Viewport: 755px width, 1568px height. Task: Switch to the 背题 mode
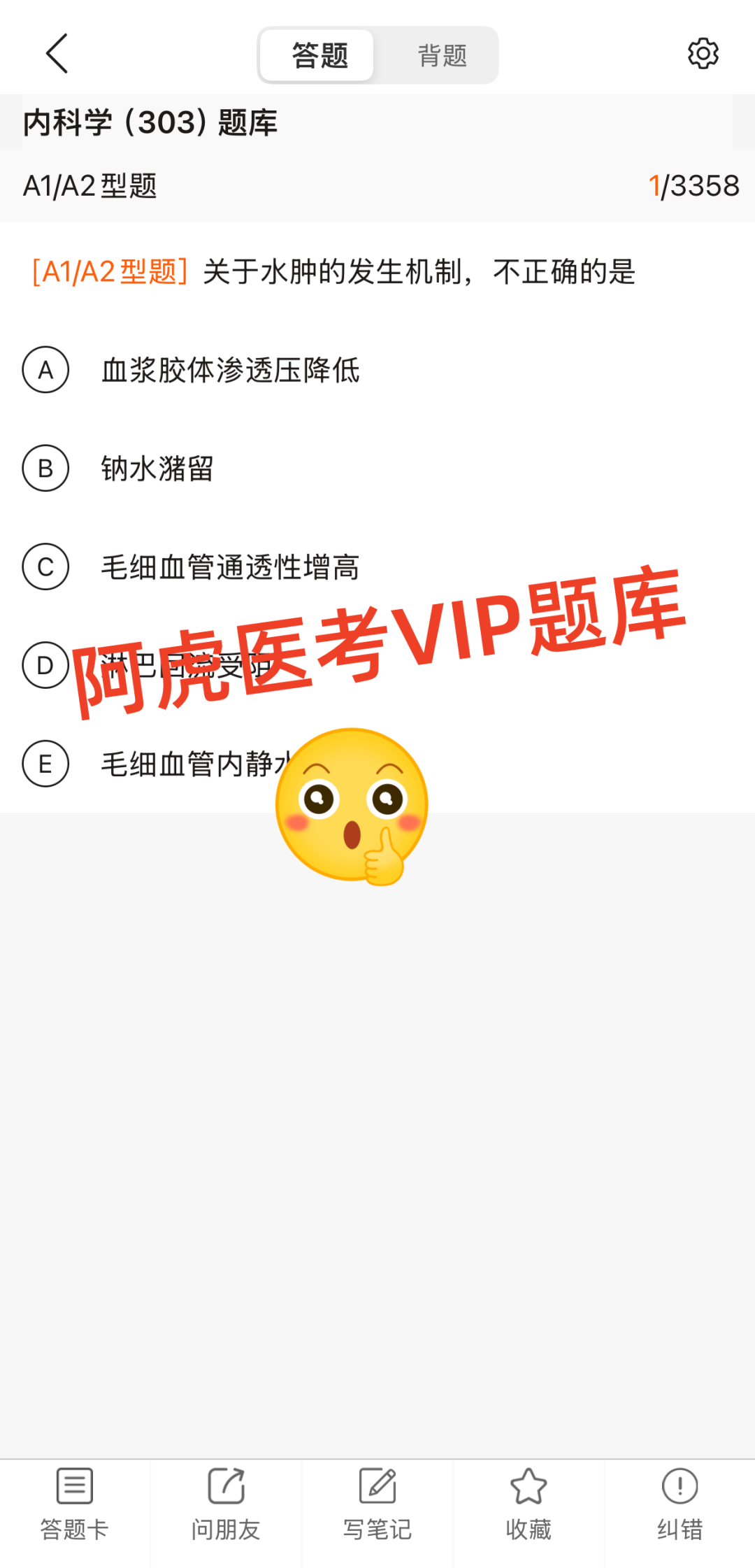click(x=442, y=55)
